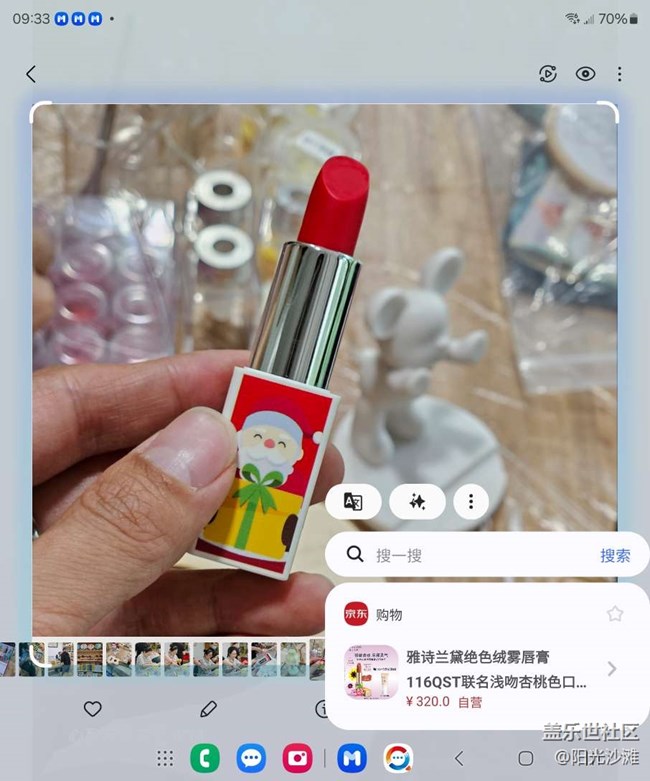Launch the Camera app from the taskbar
Screen dimensions: 650x781
(x=297, y=758)
